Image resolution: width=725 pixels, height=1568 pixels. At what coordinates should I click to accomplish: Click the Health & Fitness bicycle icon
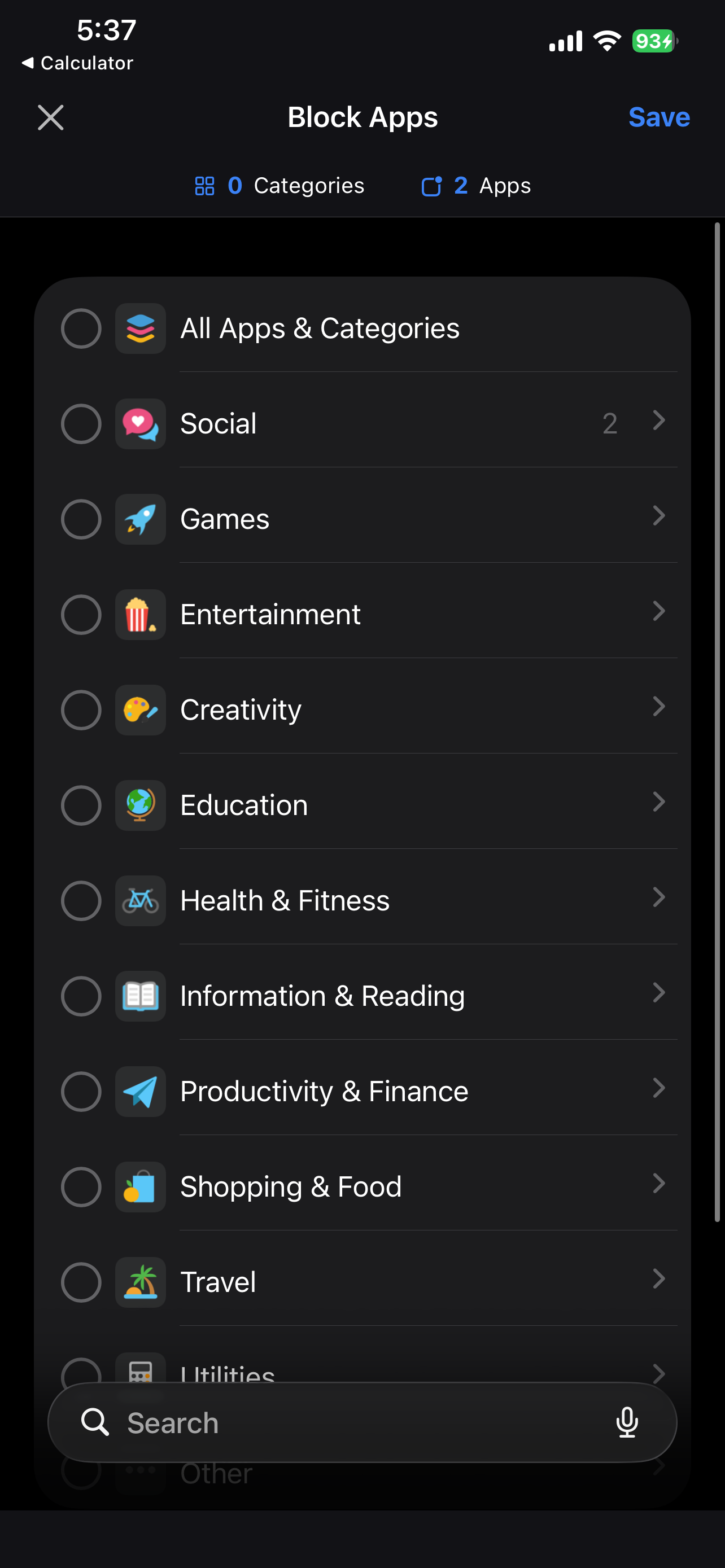[x=140, y=901]
